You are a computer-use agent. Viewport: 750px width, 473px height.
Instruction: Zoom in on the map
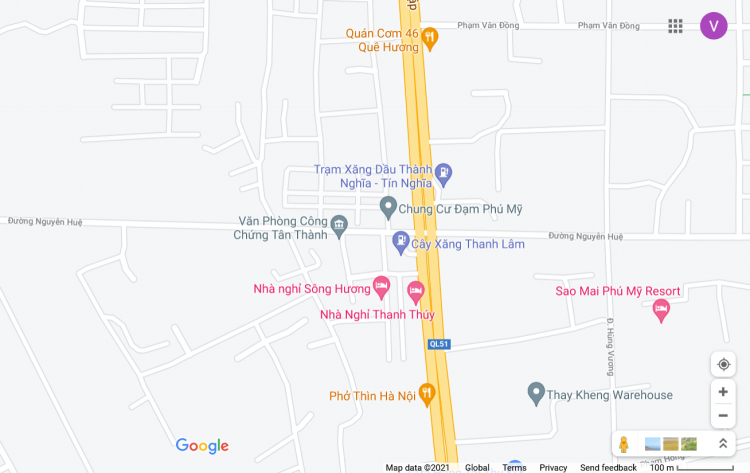pos(723,392)
